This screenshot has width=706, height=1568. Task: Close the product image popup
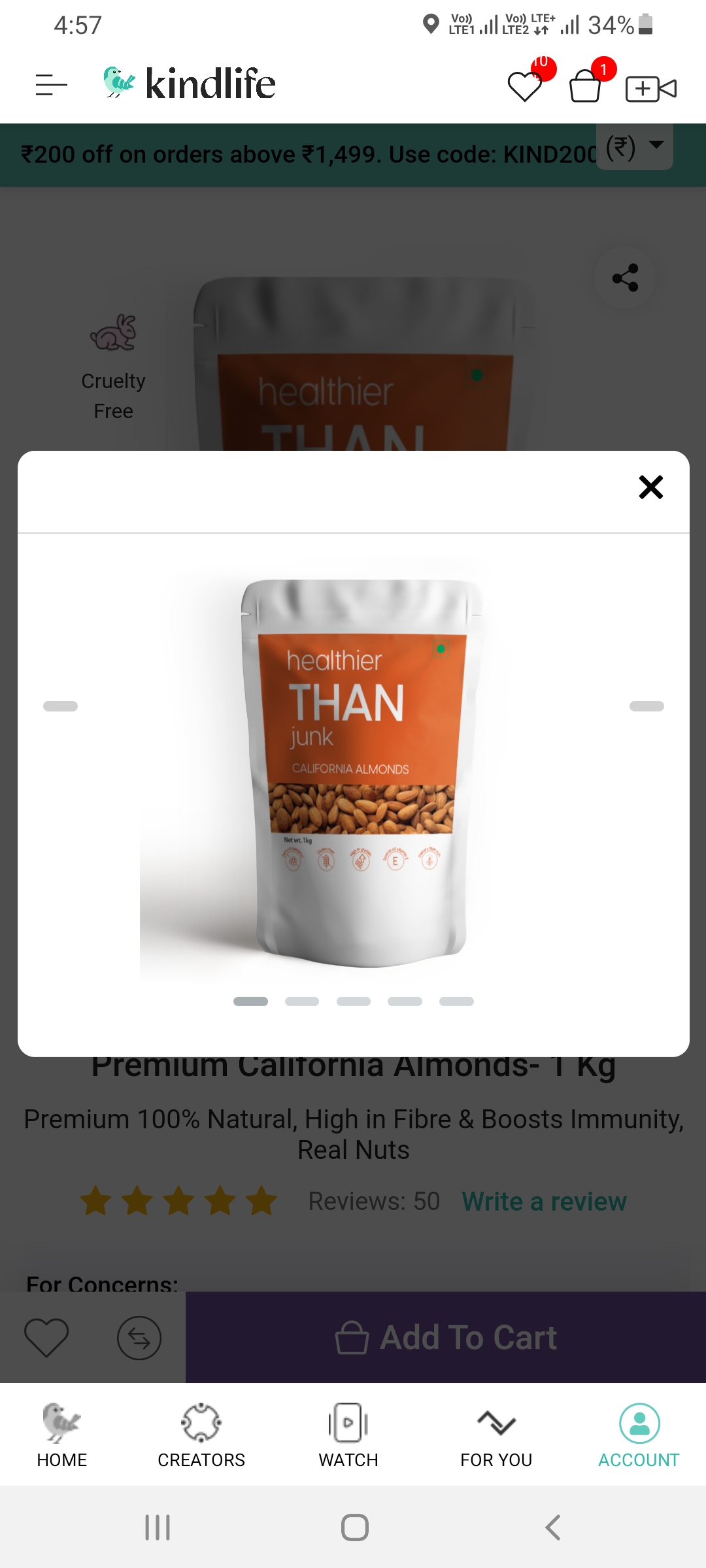tap(650, 487)
